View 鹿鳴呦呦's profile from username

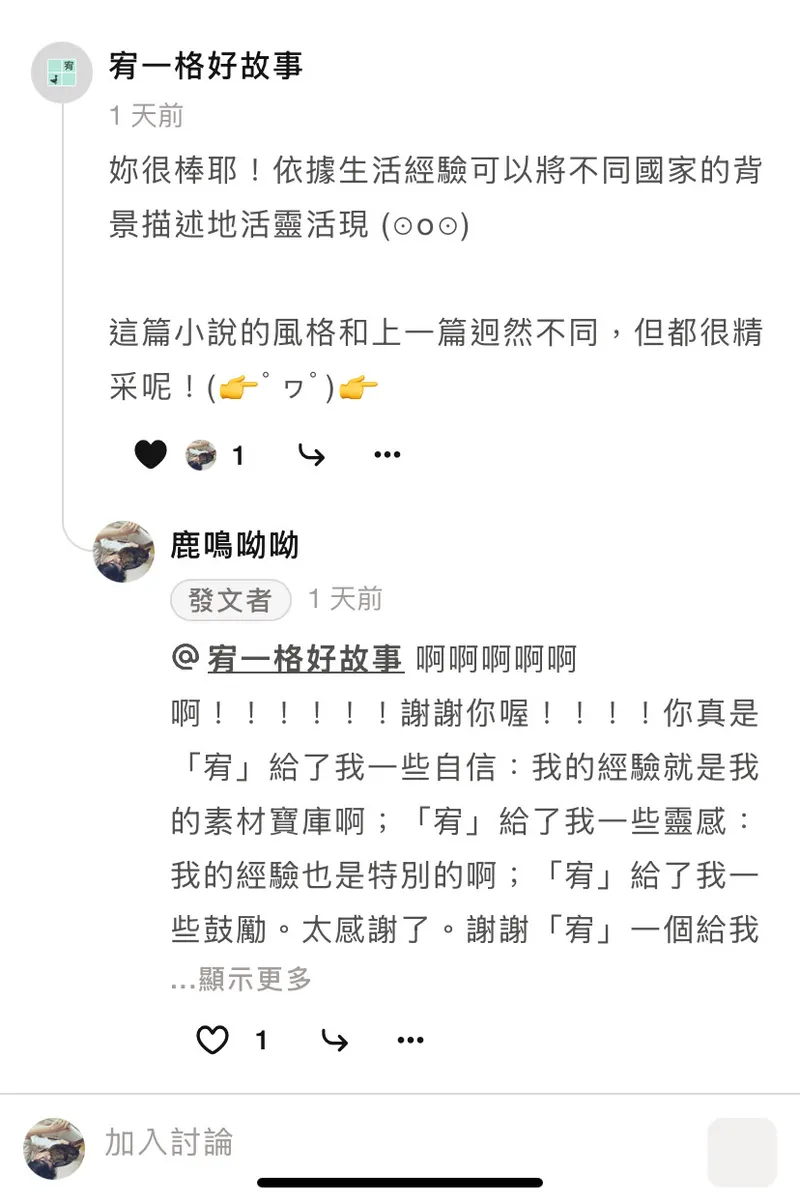click(235, 545)
